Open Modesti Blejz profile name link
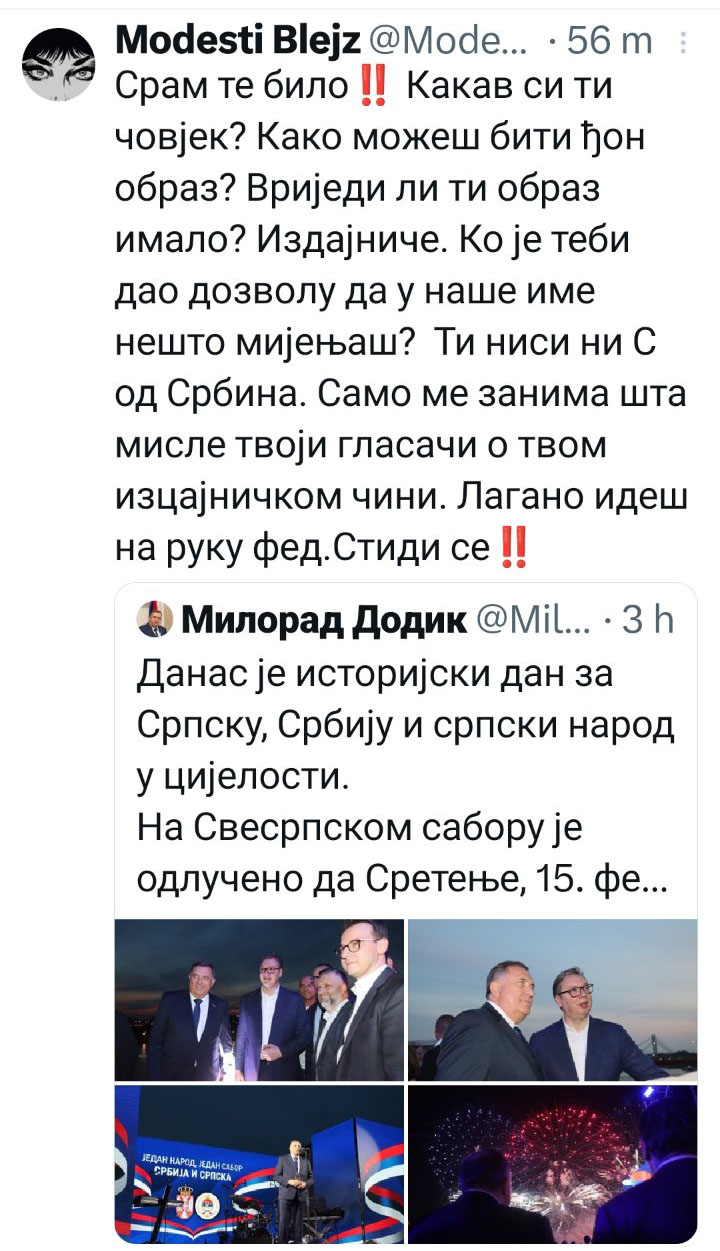The width and height of the screenshot is (720, 1251). (240, 41)
